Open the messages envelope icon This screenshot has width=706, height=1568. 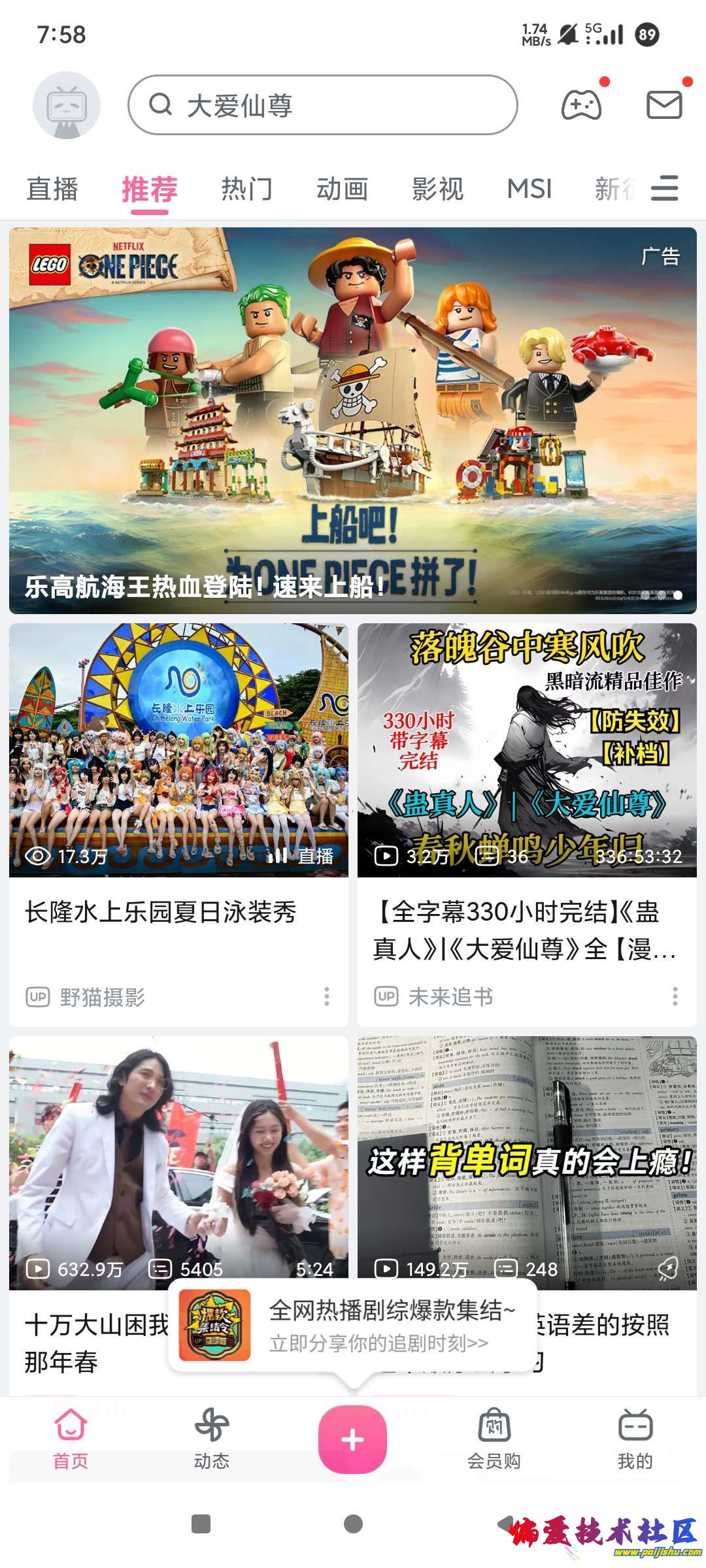(664, 105)
